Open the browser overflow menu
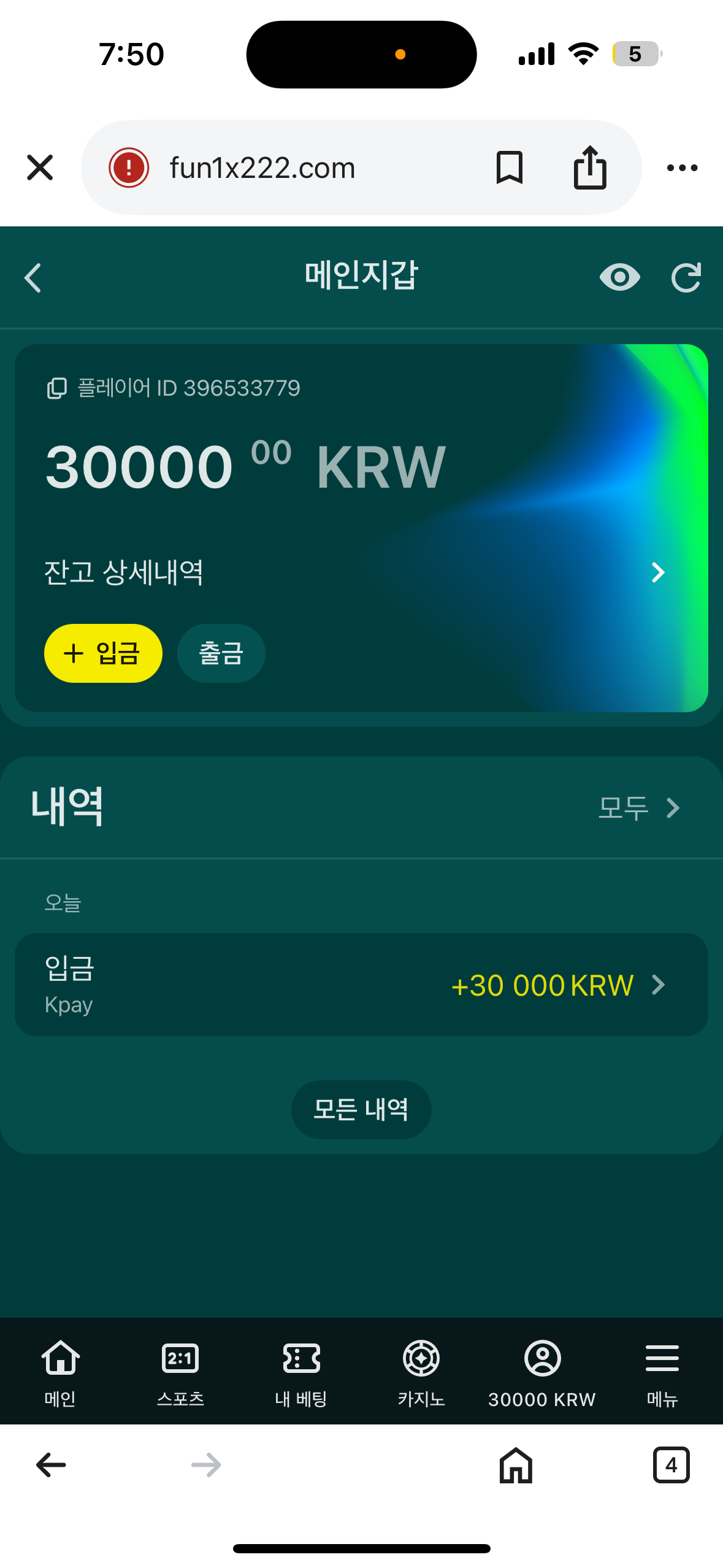Viewport: 723px width, 1568px height. click(x=682, y=167)
